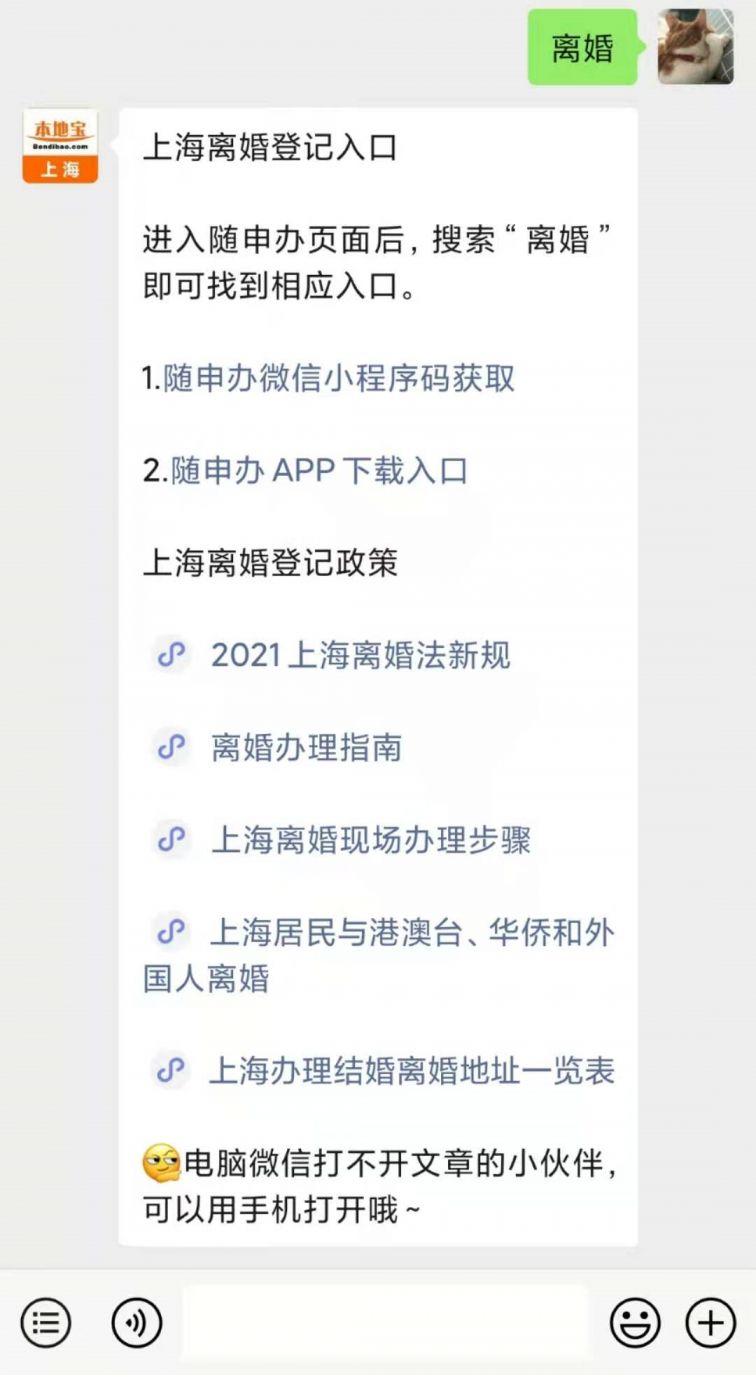The width and height of the screenshot is (756, 1375).
Task: Show the official account menu list
Action: 46,1324
